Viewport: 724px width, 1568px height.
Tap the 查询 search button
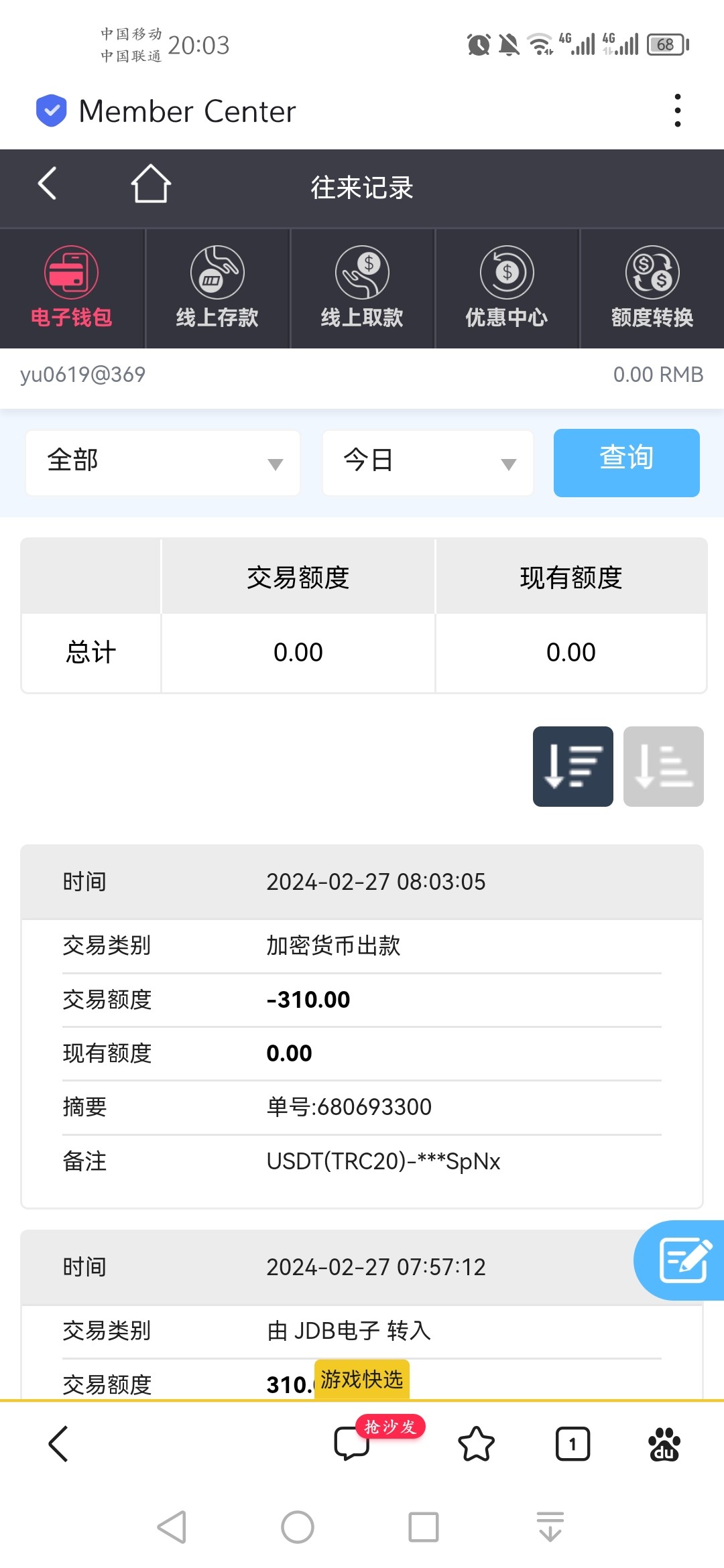(626, 462)
